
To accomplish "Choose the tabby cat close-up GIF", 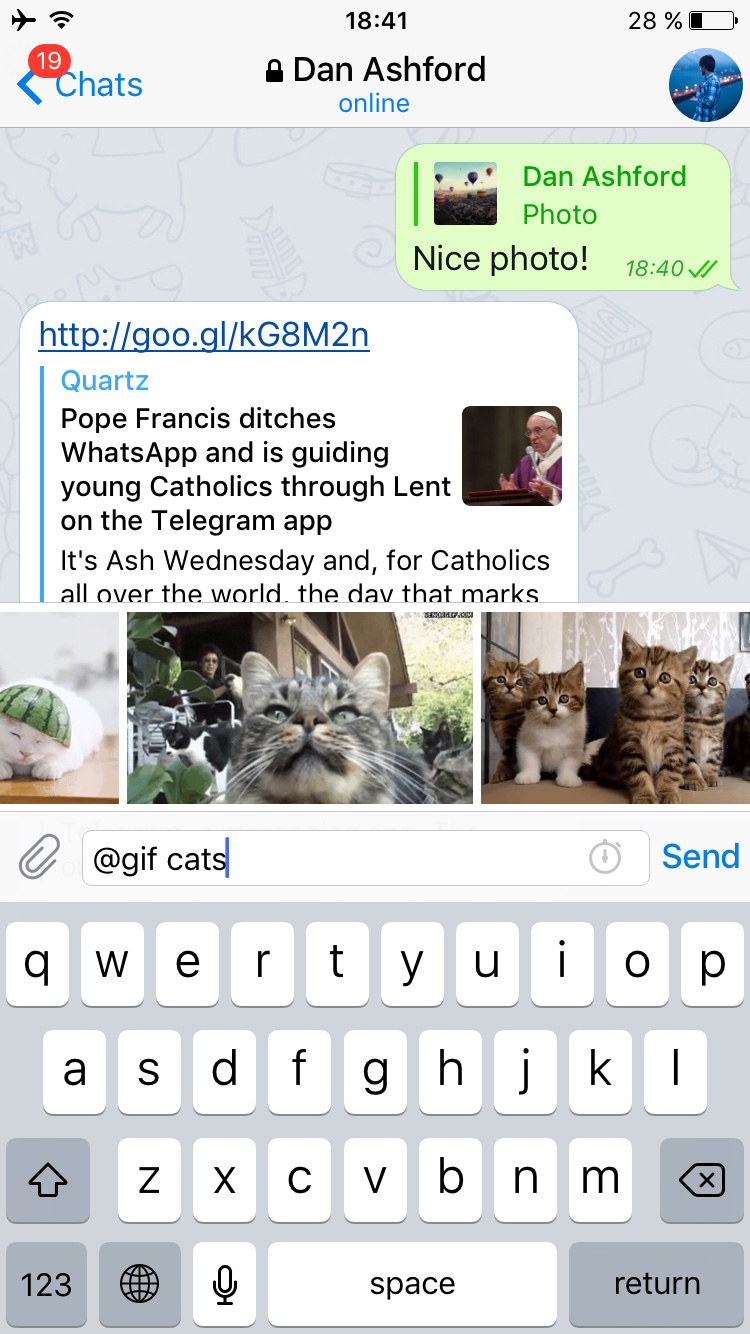I will [300, 708].
